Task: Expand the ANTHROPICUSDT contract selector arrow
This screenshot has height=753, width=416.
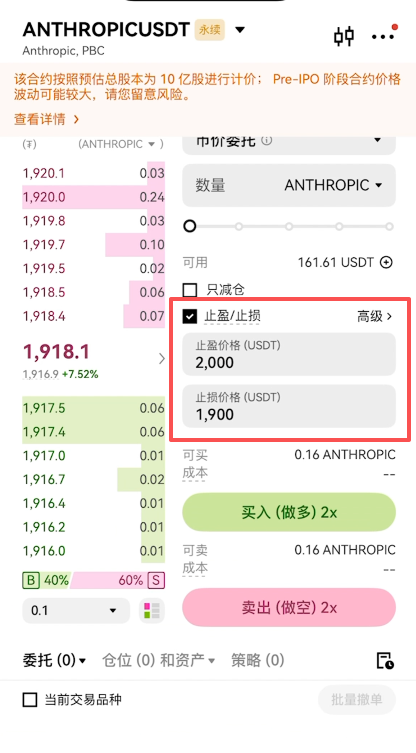Action: pos(240,30)
